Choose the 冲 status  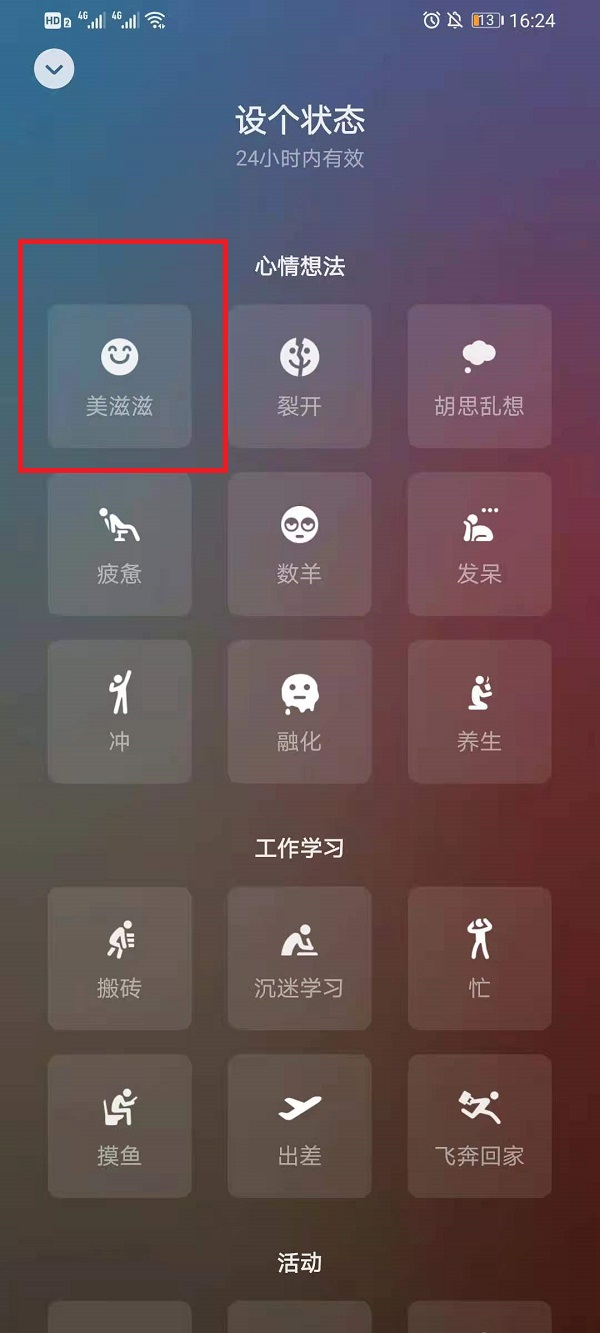pyautogui.click(x=119, y=711)
